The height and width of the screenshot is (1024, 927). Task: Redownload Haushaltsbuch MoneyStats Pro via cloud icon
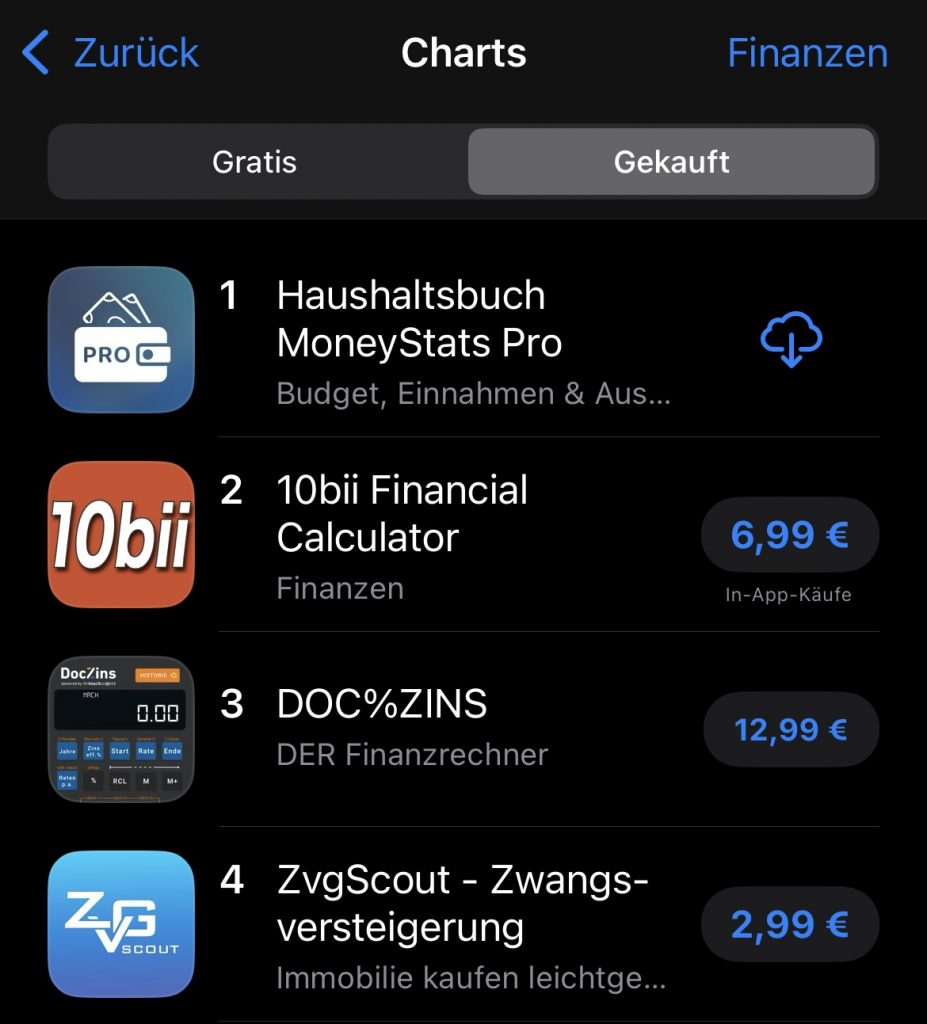pyautogui.click(x=790, y=340)
